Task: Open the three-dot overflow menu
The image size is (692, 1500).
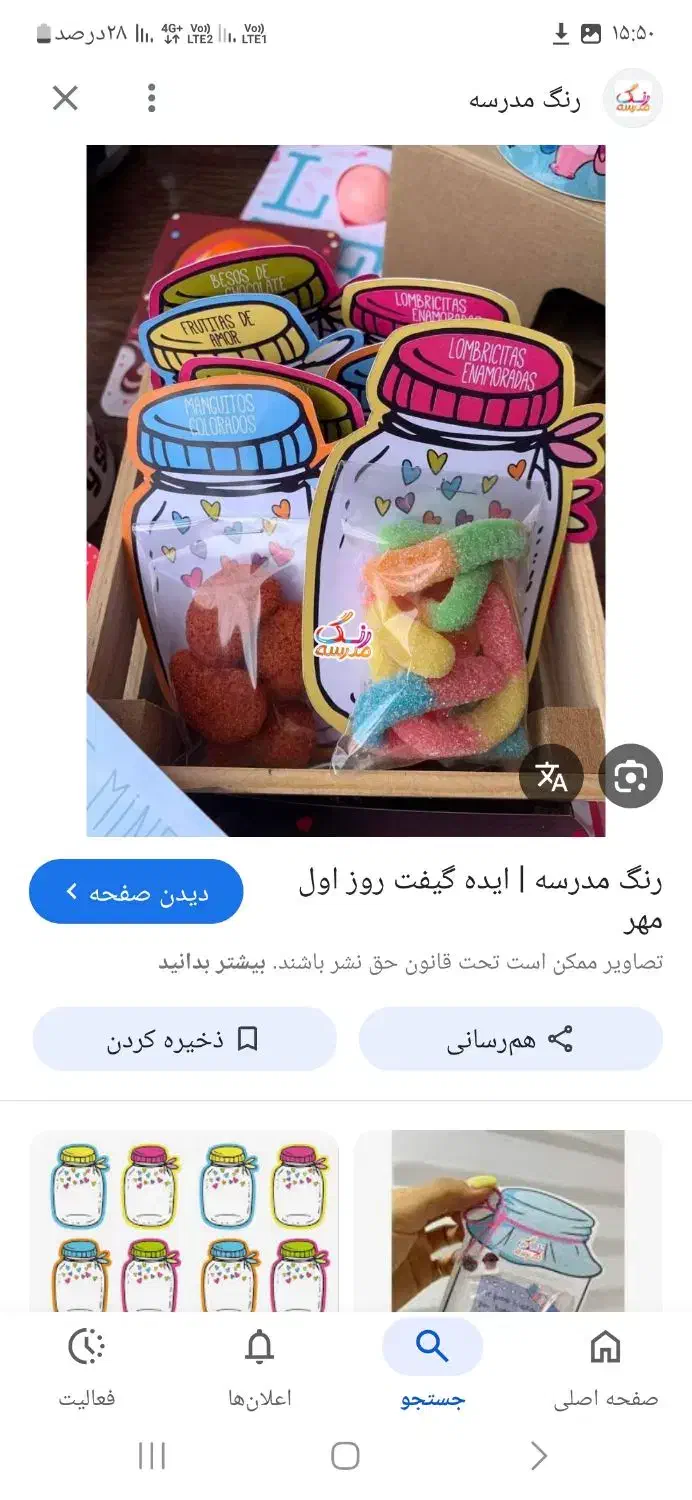Action: tap(152, 98)
